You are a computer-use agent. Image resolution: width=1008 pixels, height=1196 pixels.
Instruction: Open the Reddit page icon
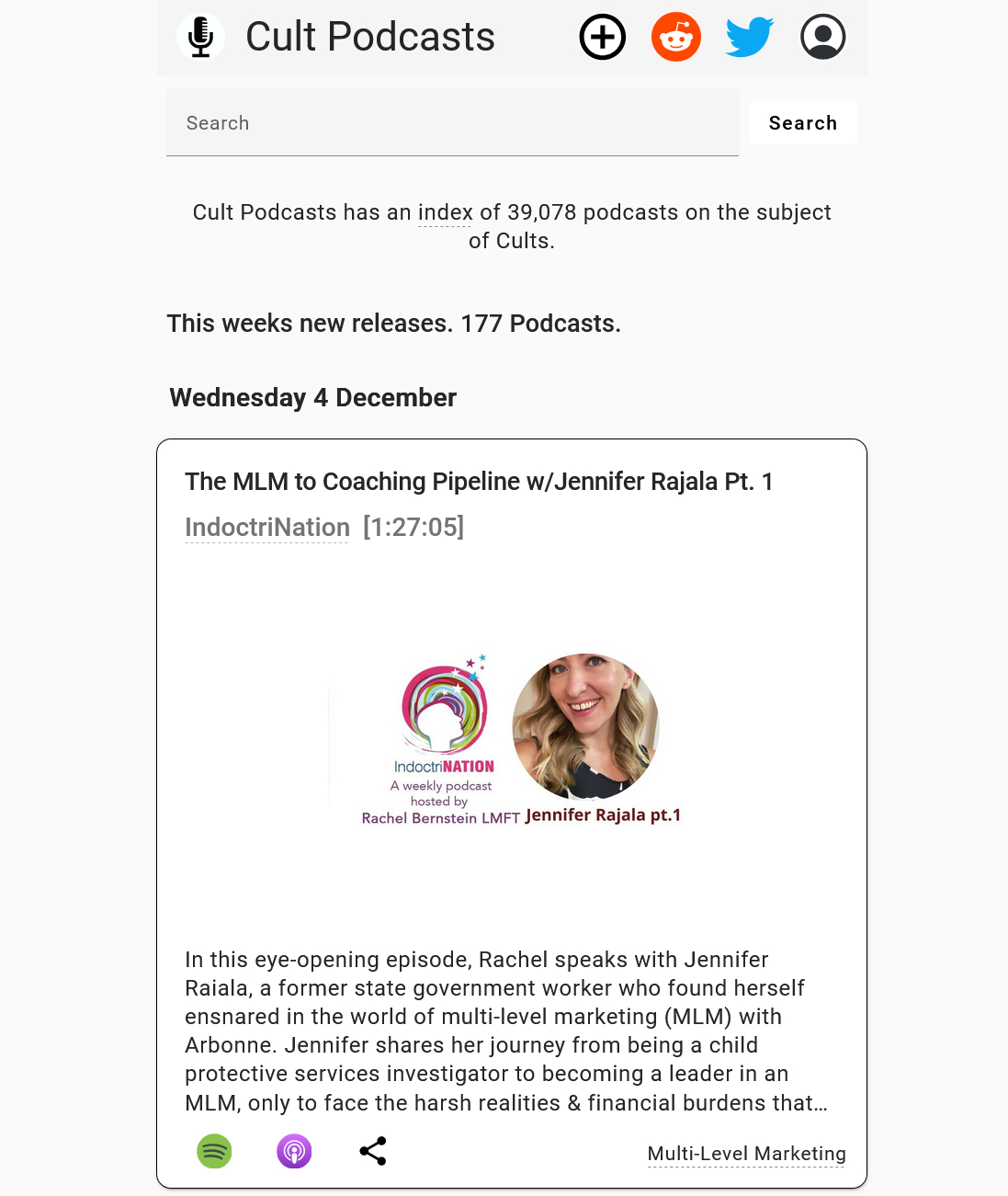tap(676, 38)
